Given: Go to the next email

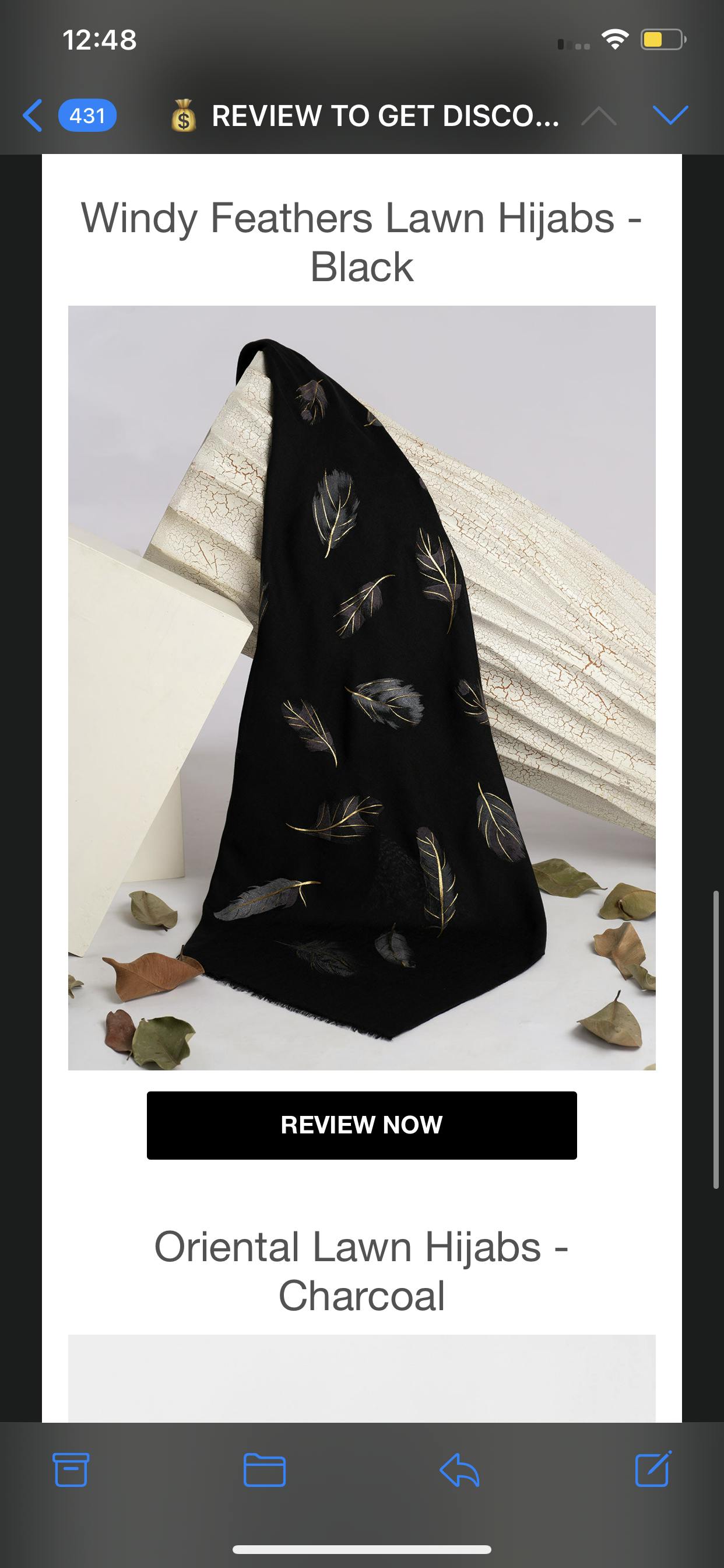Looking at the screenshot, I should 669,115.
